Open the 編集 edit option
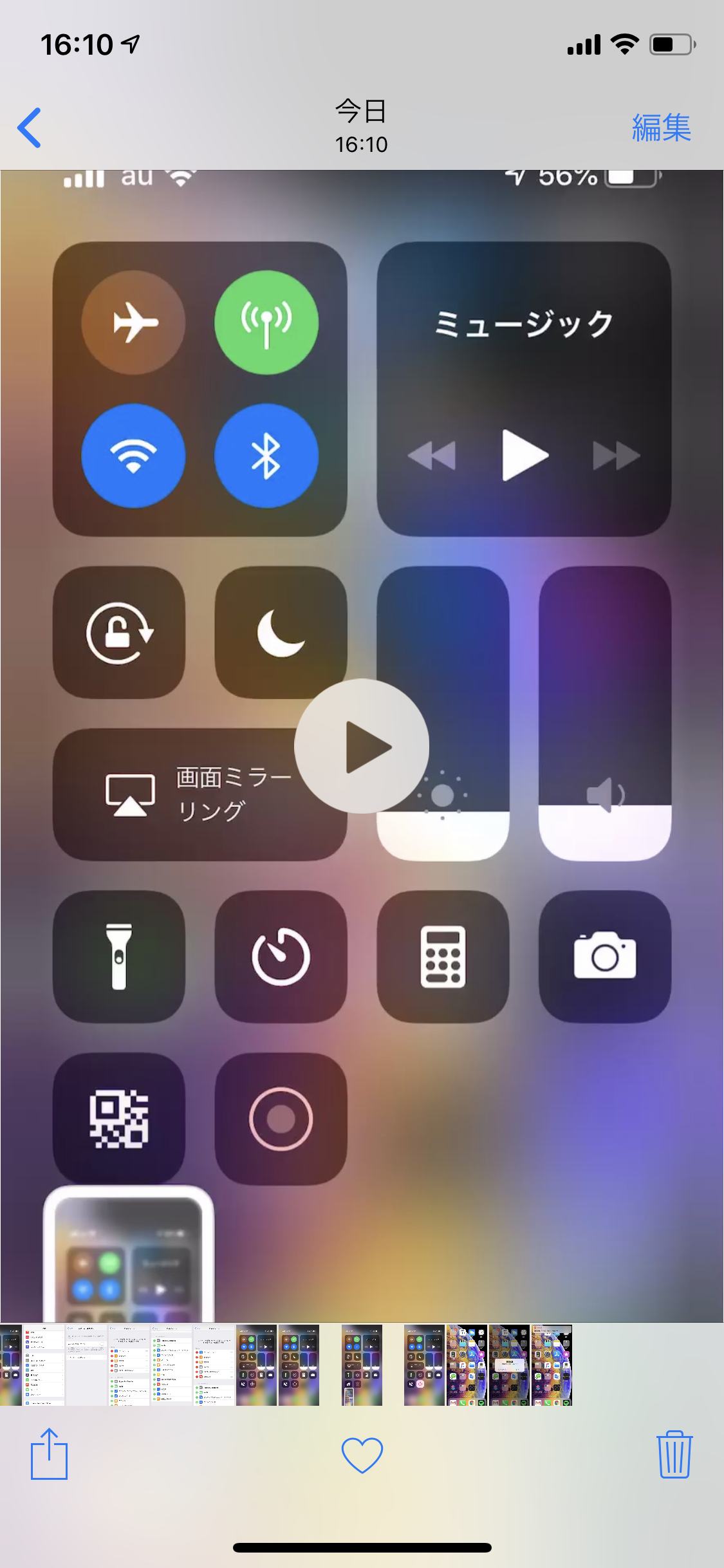Viewport: 724px width, 1568px height. click(661, 127)
